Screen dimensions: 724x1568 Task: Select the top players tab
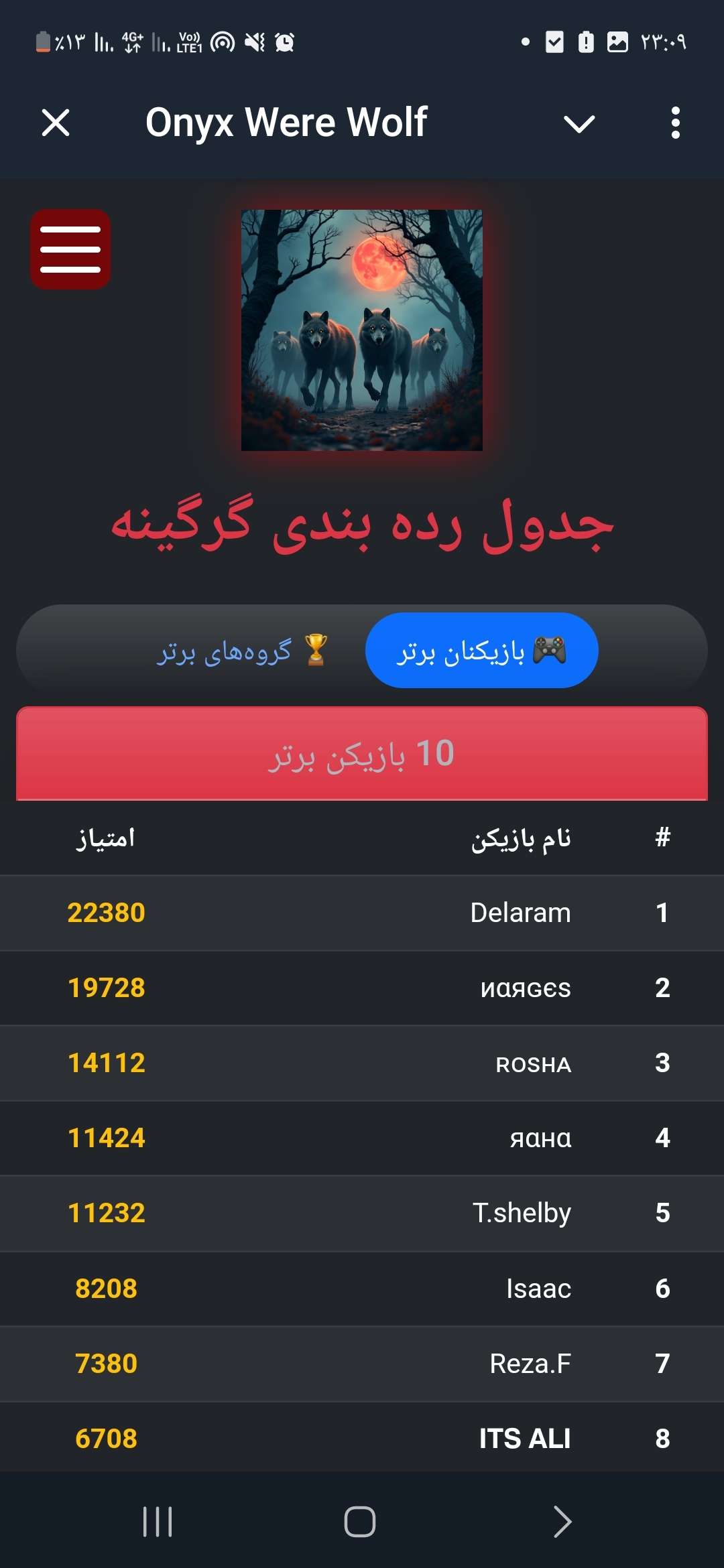pos(481,651)
